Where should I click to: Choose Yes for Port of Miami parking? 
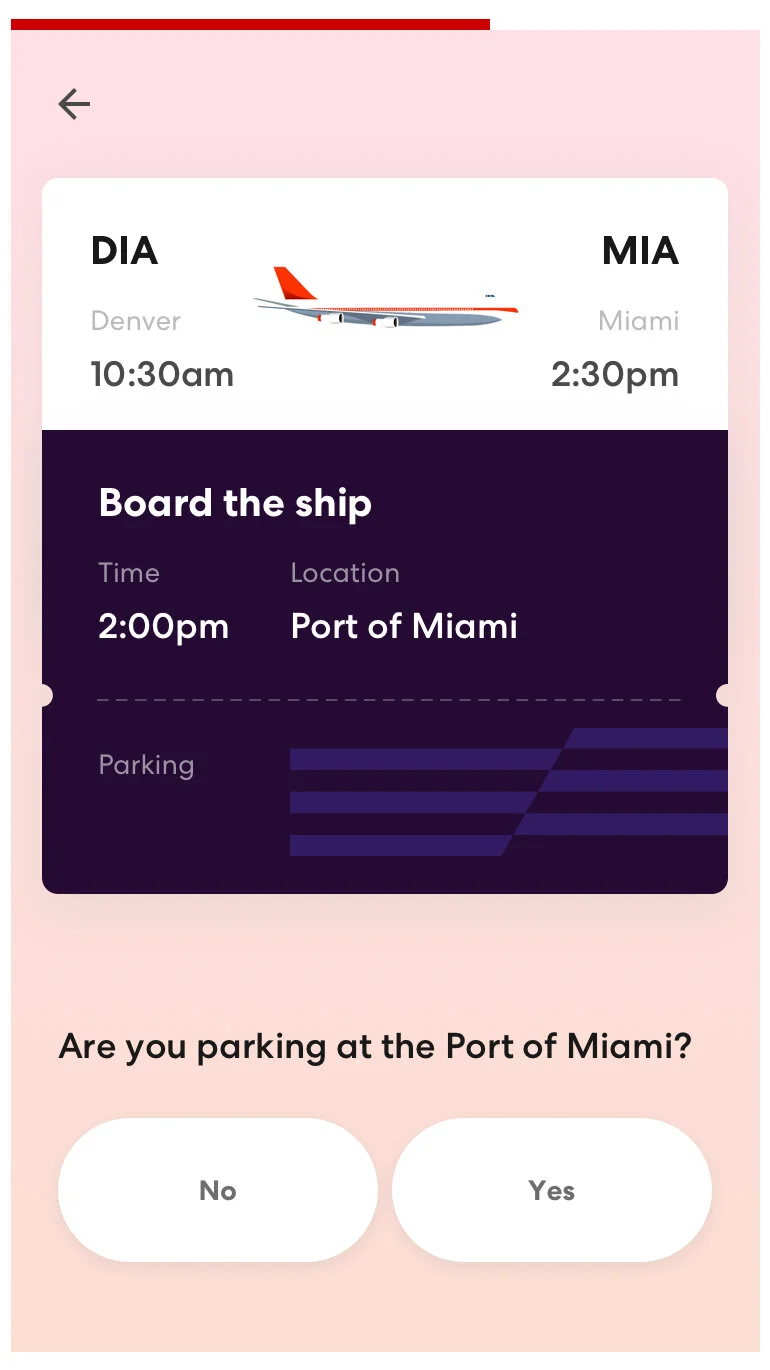(x=552, y=1190)
